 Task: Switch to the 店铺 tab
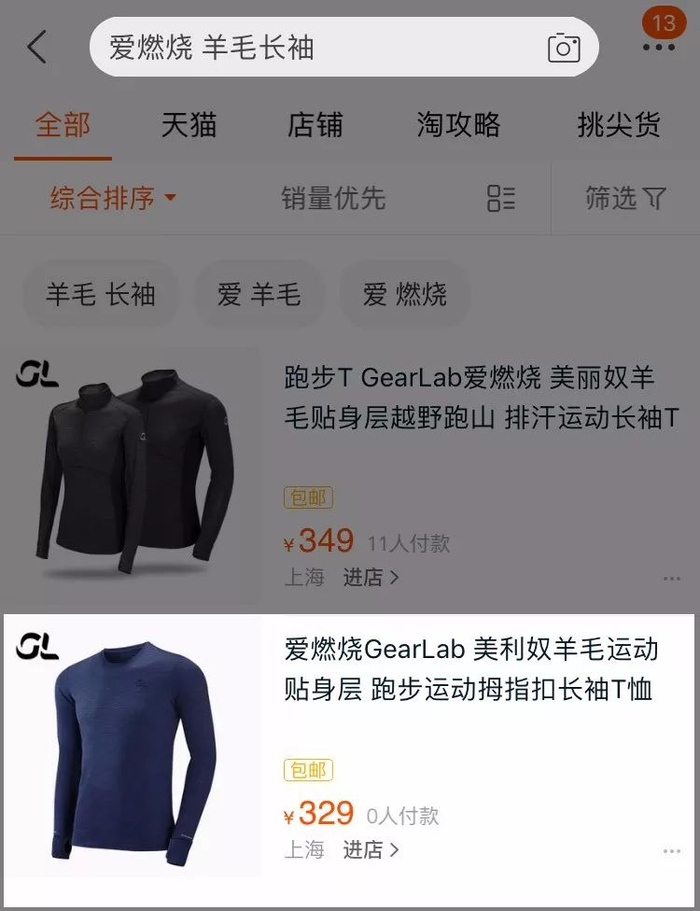315,125
